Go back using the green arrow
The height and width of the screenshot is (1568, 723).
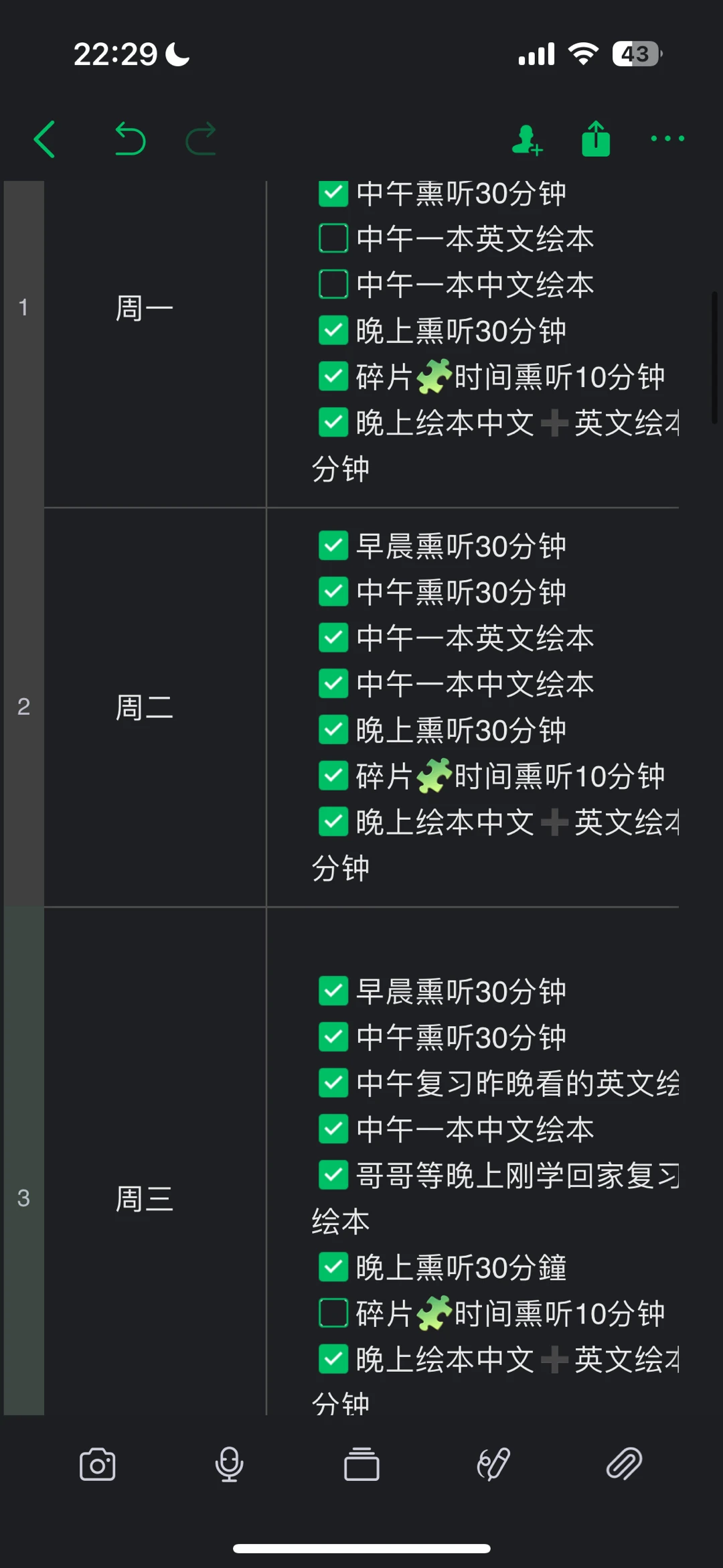pos(44,139)
